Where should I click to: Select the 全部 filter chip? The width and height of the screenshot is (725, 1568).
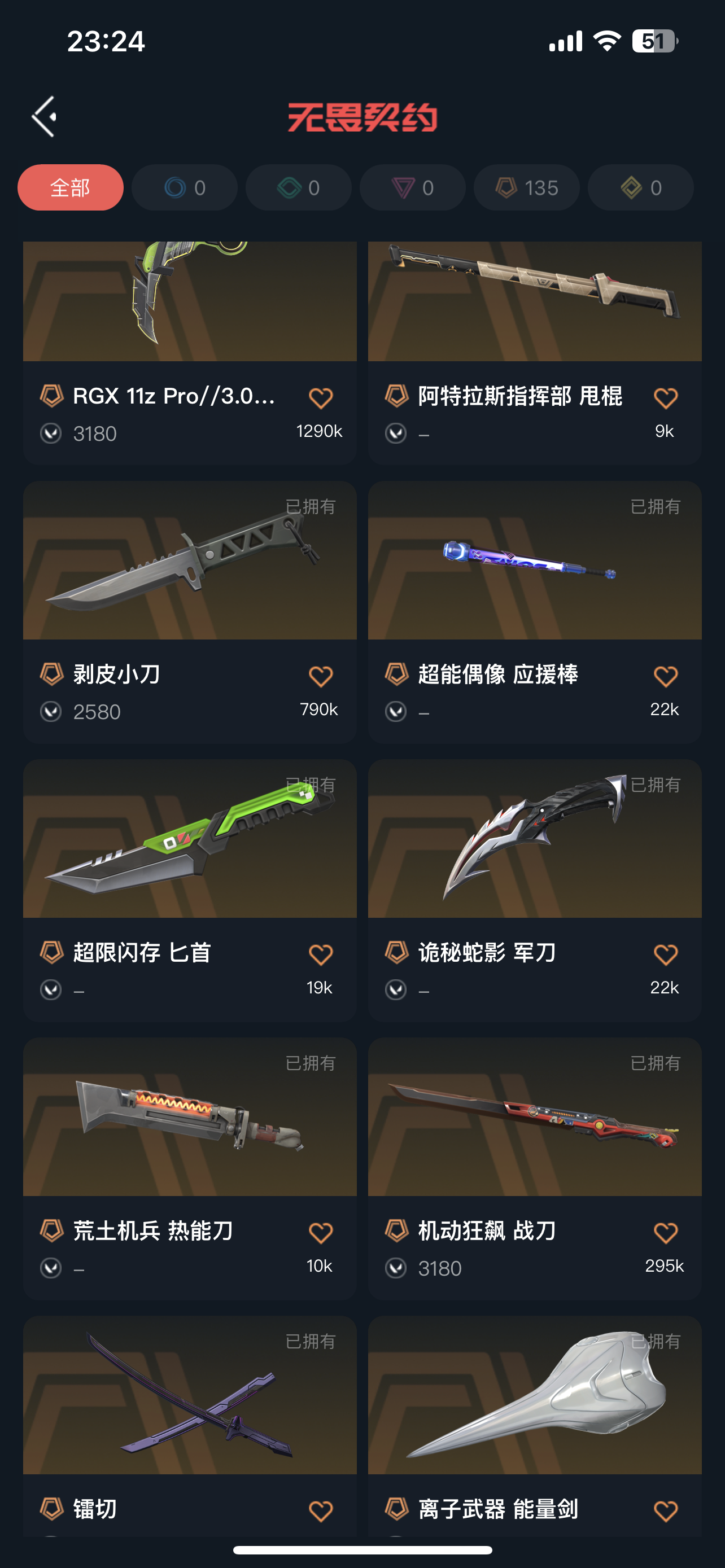tap(70, 187)
